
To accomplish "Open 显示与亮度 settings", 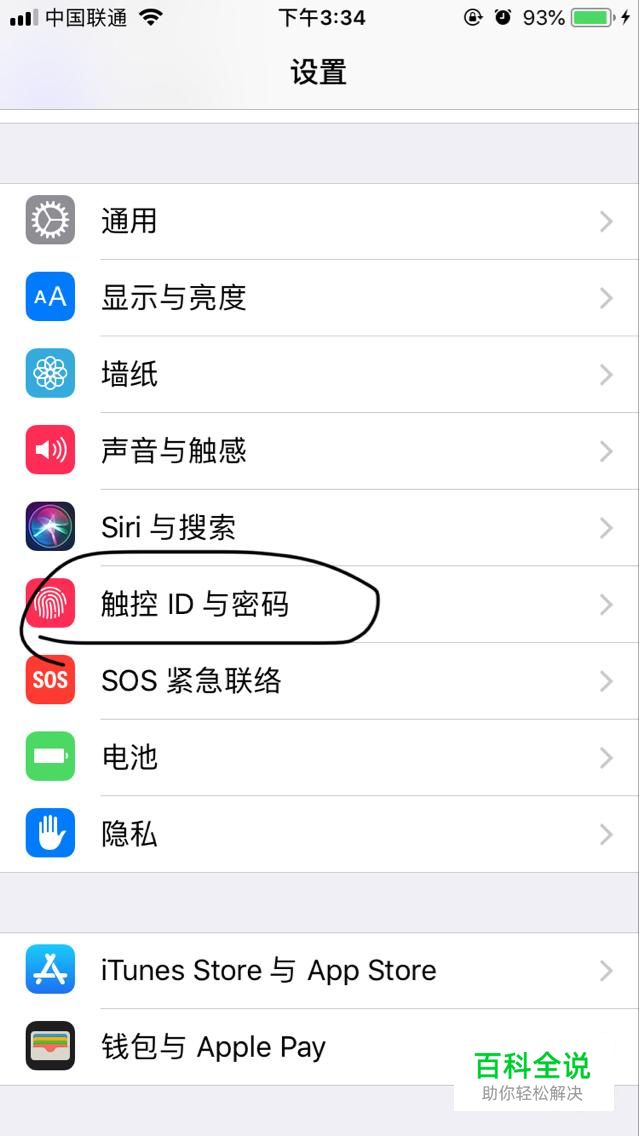I will coord(320,297).
